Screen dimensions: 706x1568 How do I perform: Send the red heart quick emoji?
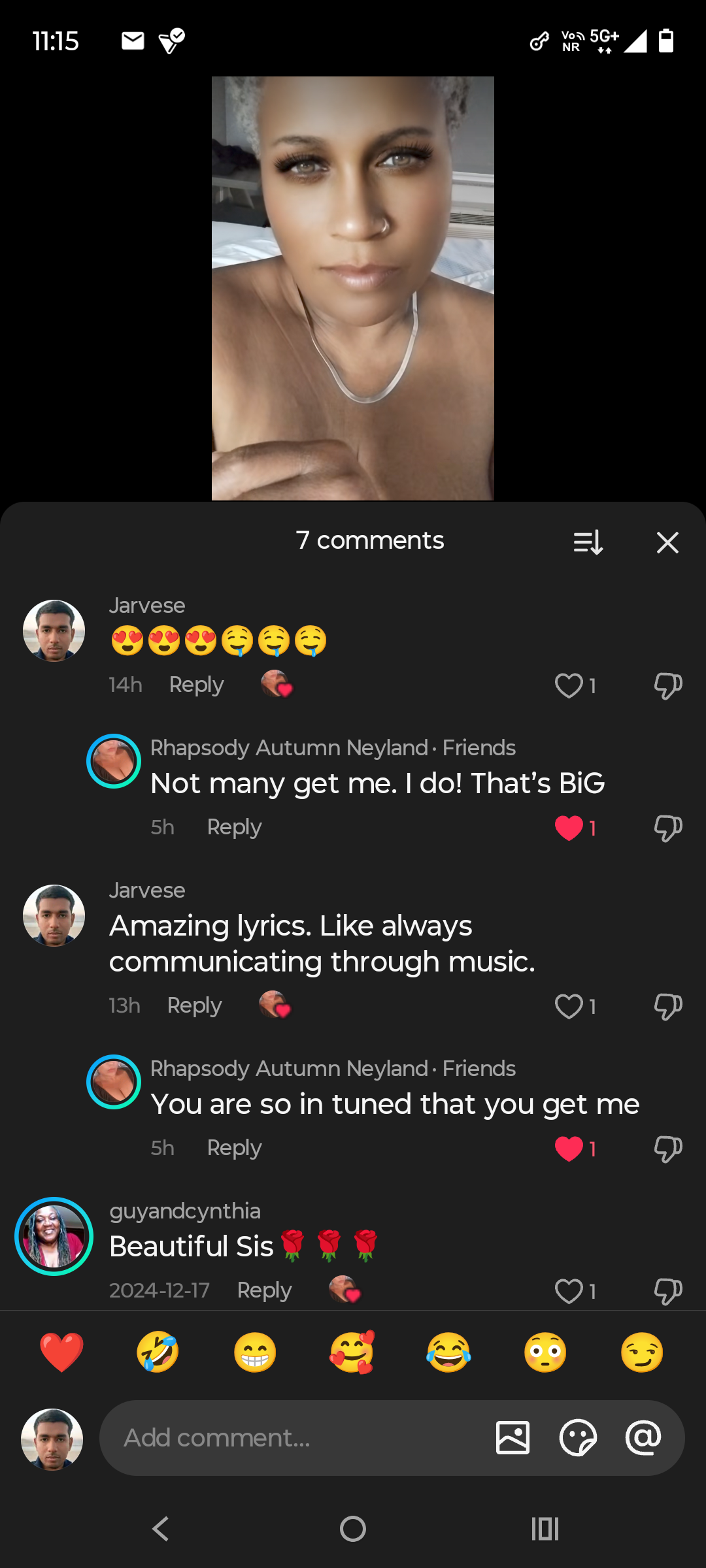pos(61,1352)
